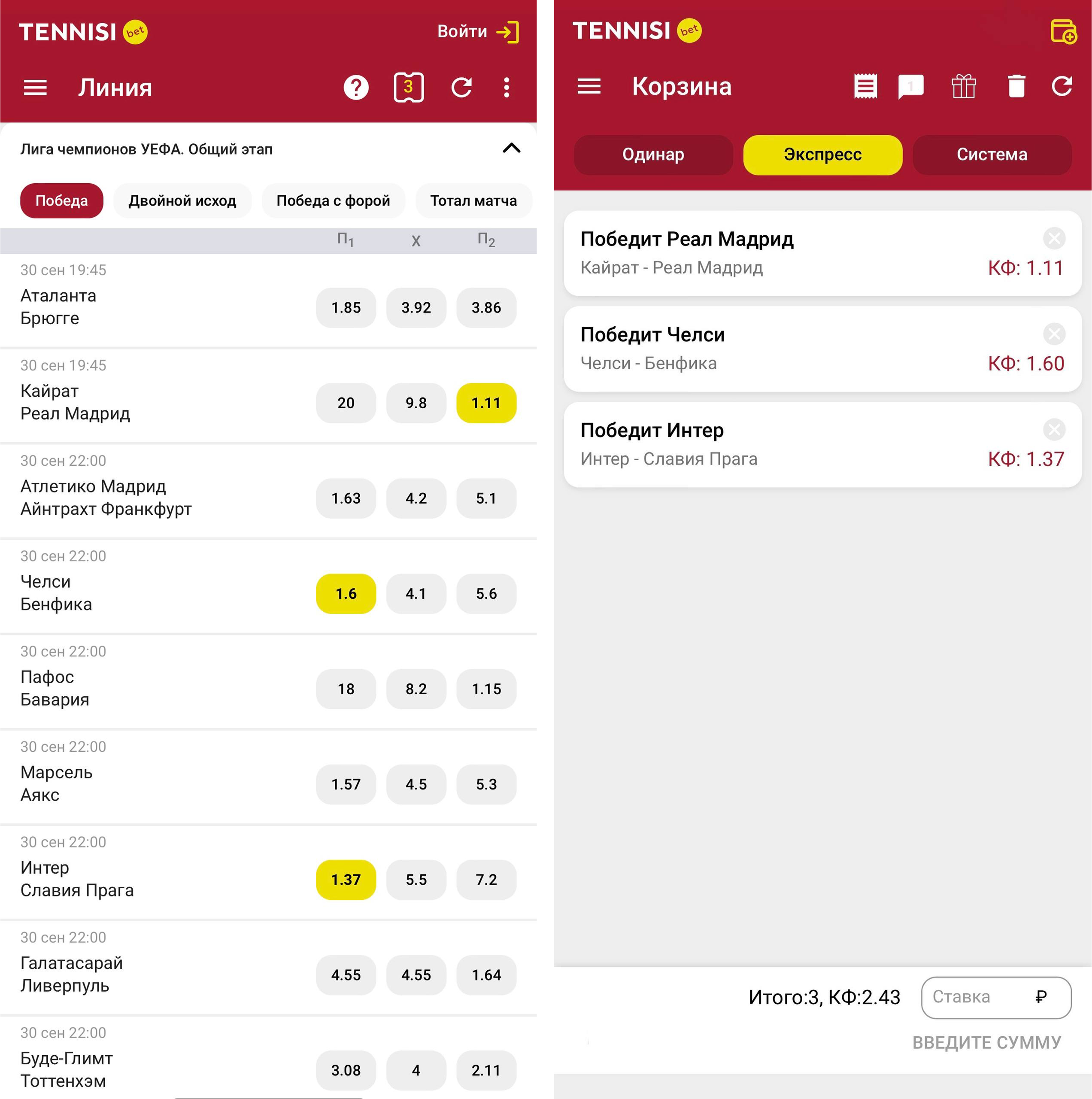Tap the Войти login button
Image resolution: width=1092 pixels, height=1099 pixels.
point(477,31)
